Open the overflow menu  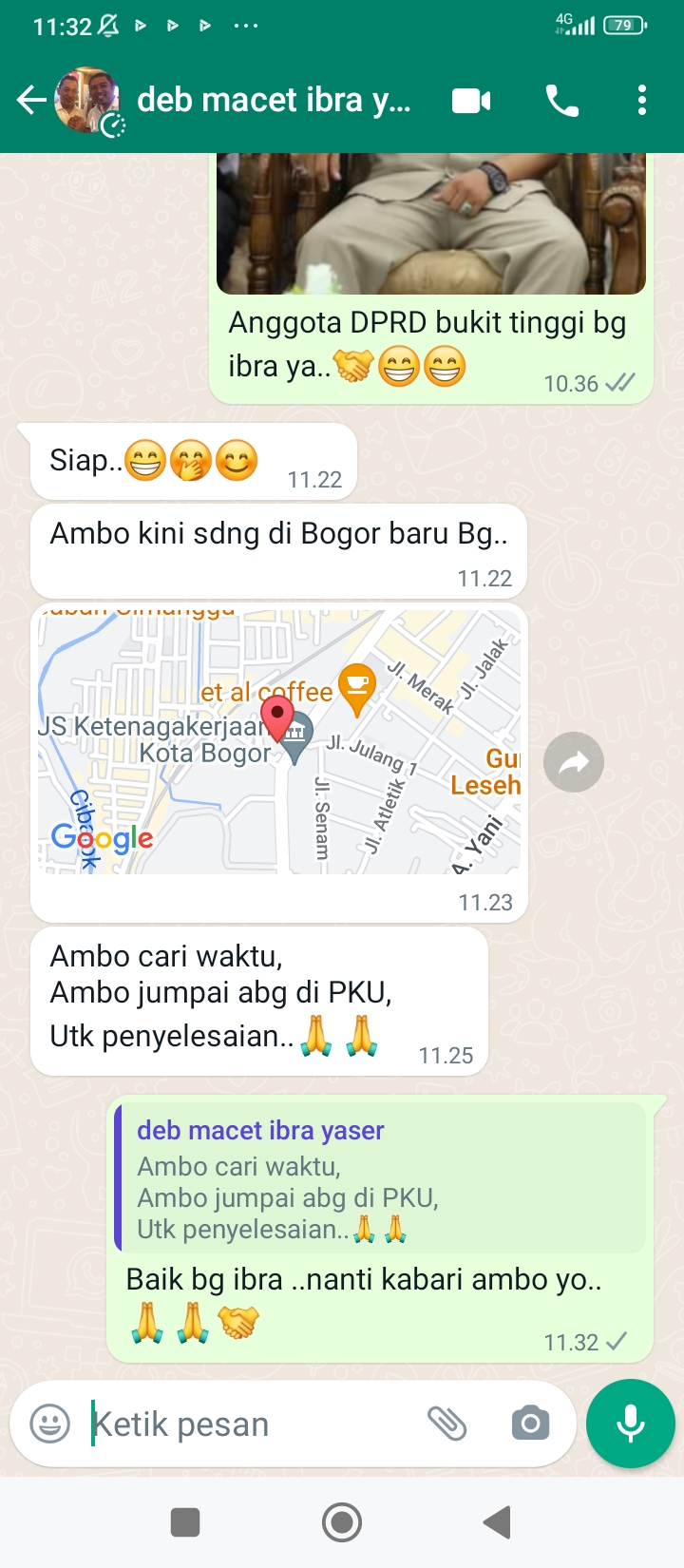pos(642,100)
